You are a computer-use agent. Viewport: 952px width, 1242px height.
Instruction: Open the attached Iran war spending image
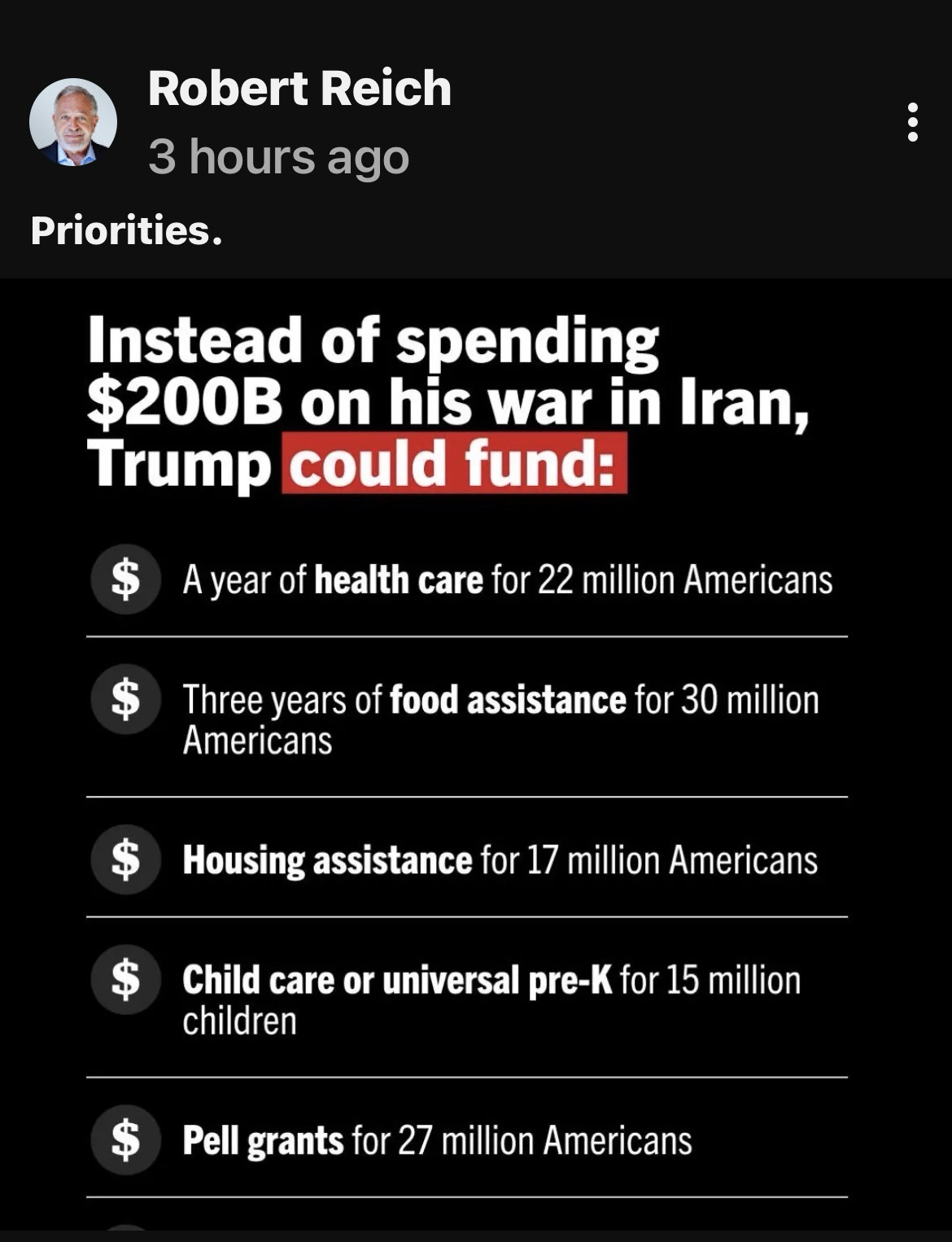[x=476, y=757]
